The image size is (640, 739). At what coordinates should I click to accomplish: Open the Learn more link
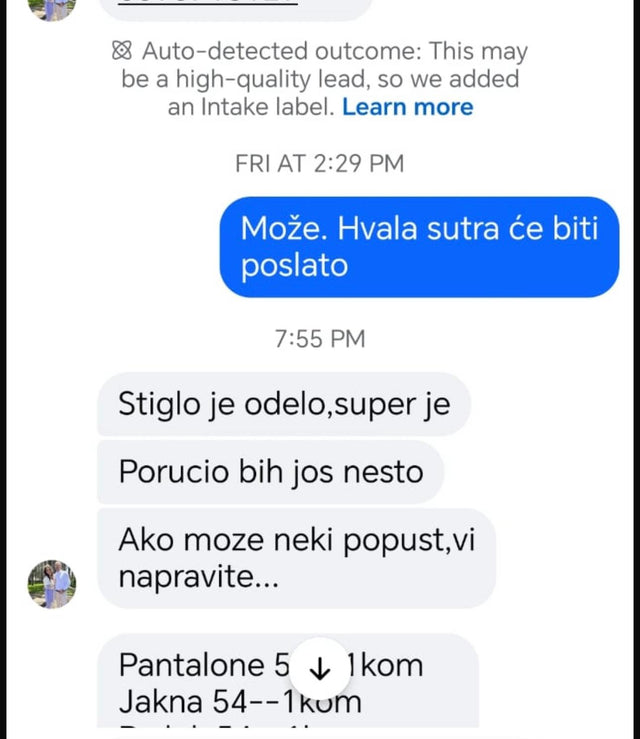pyautogui.click(x=407, y=107)
